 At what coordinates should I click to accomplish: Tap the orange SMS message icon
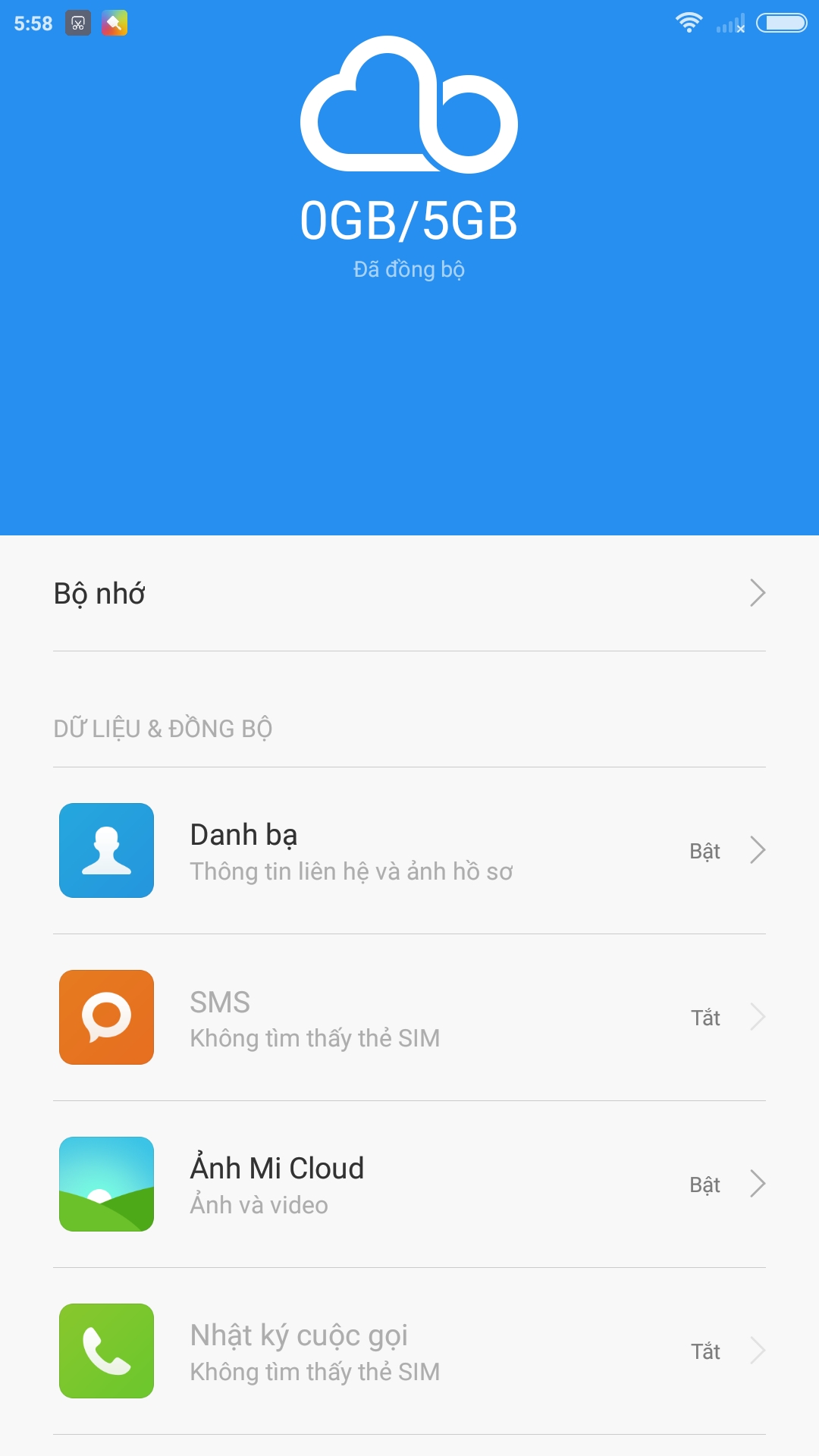(x=106, y=1017)
